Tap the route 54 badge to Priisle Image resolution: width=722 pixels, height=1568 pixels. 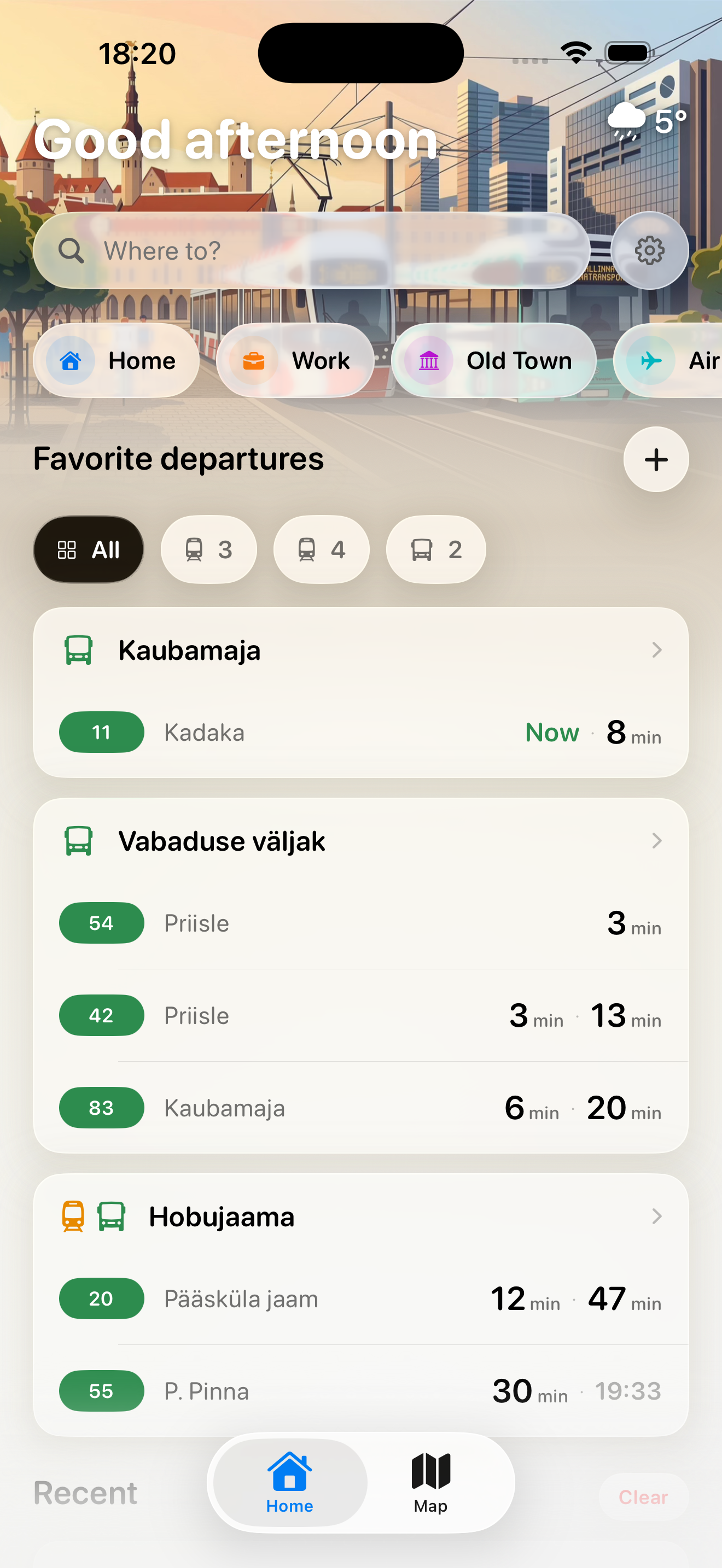click(101, 923)
